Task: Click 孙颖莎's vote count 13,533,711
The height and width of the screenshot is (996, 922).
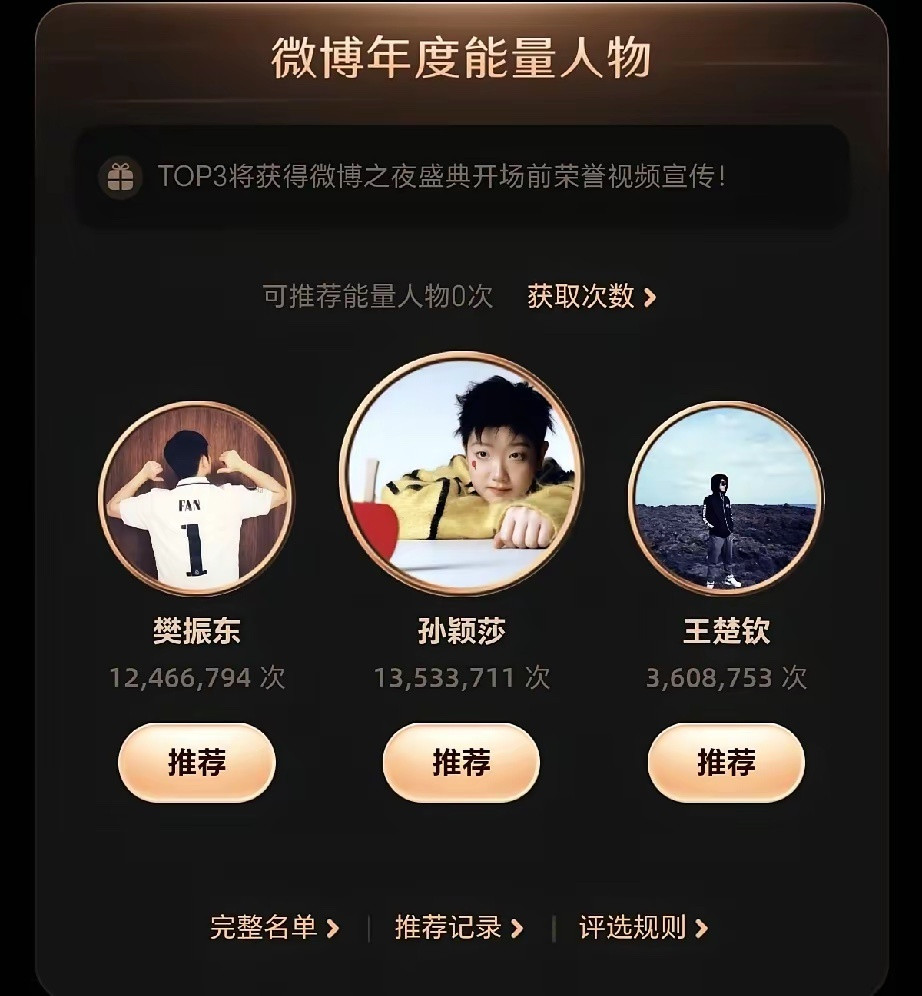Action: click(460, 677)
